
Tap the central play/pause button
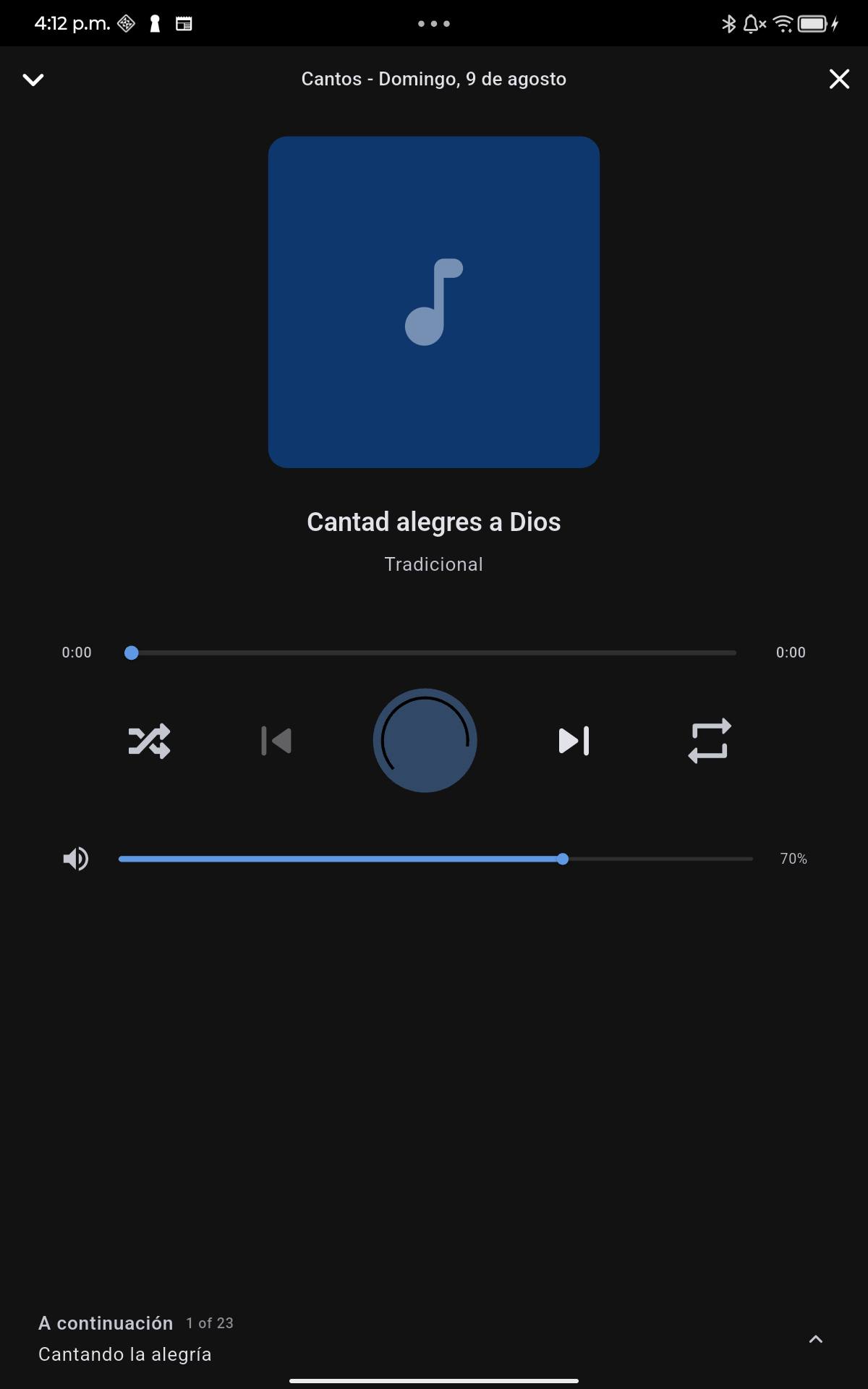coord(425,740)
